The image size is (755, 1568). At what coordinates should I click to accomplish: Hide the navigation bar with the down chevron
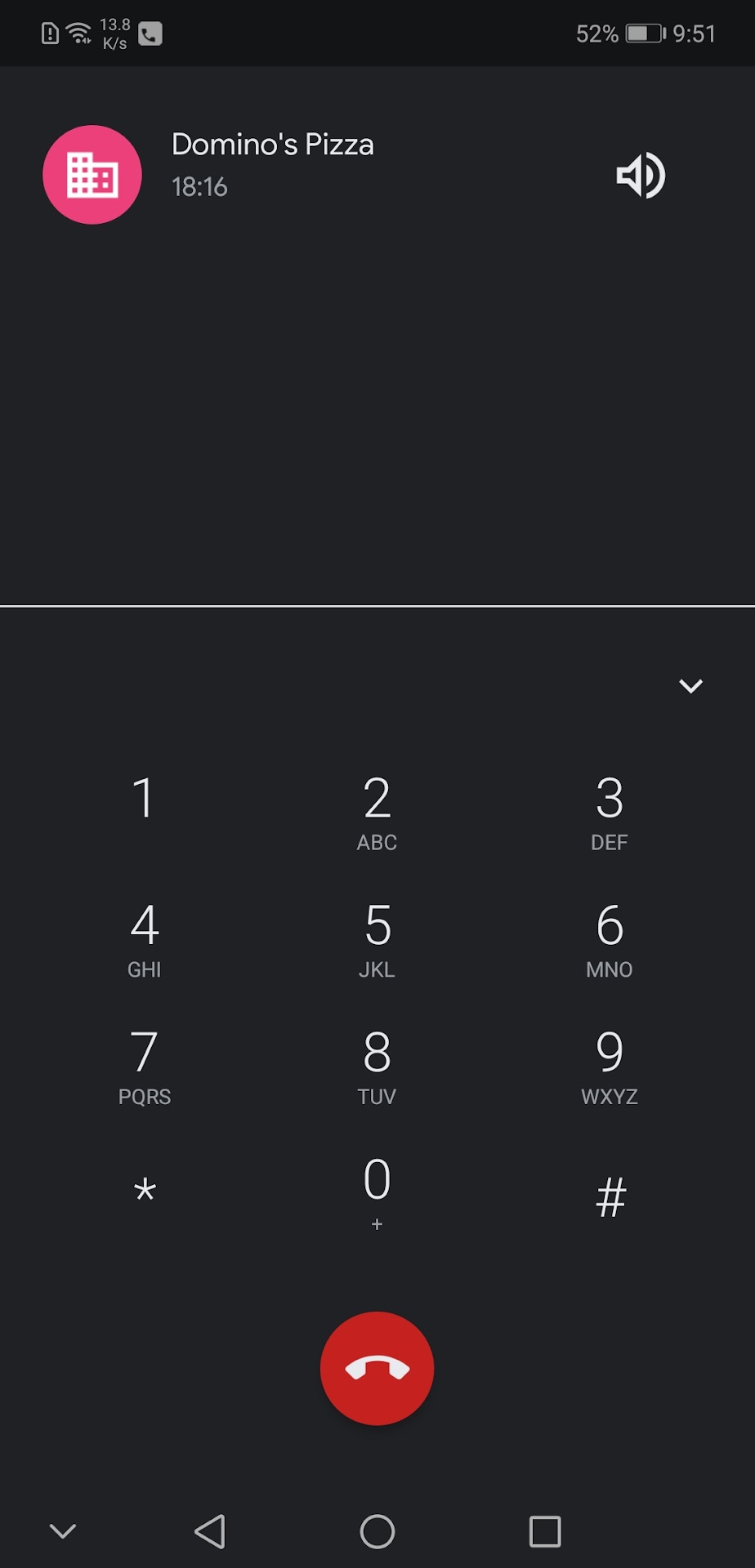tap(63, 1531)
